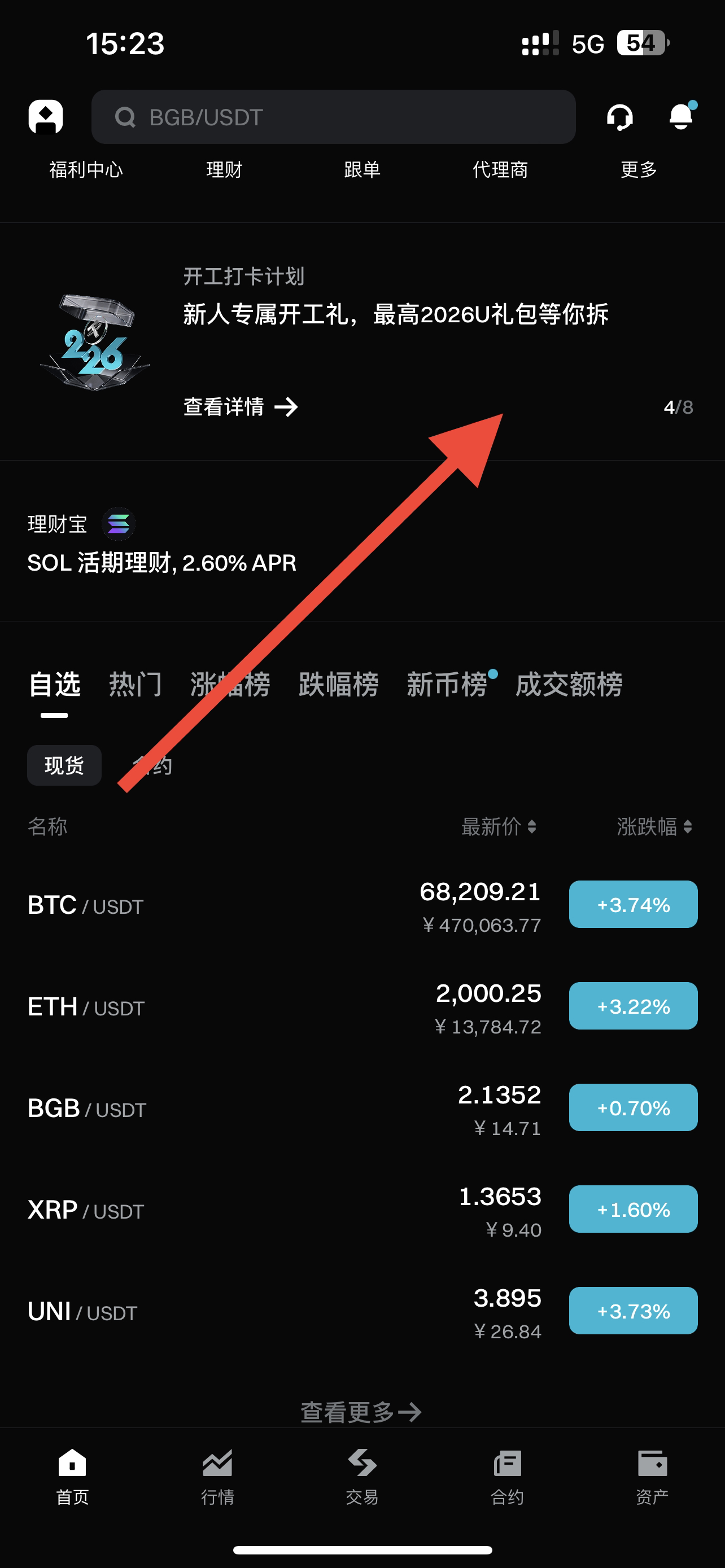Tap 查看更多 to see more pairs
Image resolution: width=725 pixels, height=1568 pixels.
[x=361, y=1412]
